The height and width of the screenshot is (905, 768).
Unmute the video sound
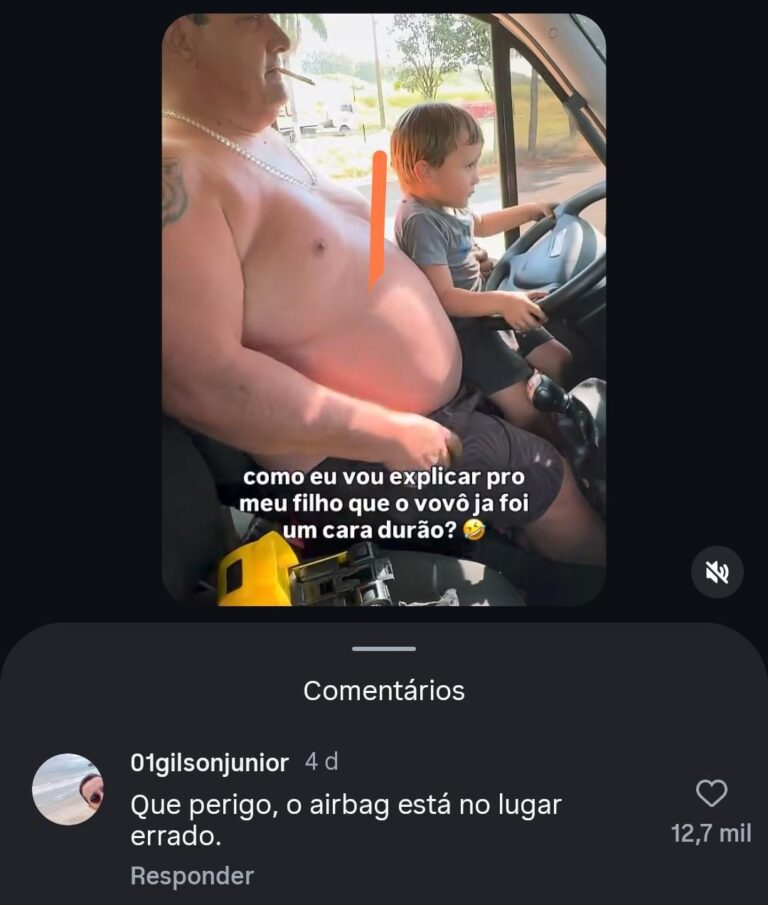(x=717, y=572)
